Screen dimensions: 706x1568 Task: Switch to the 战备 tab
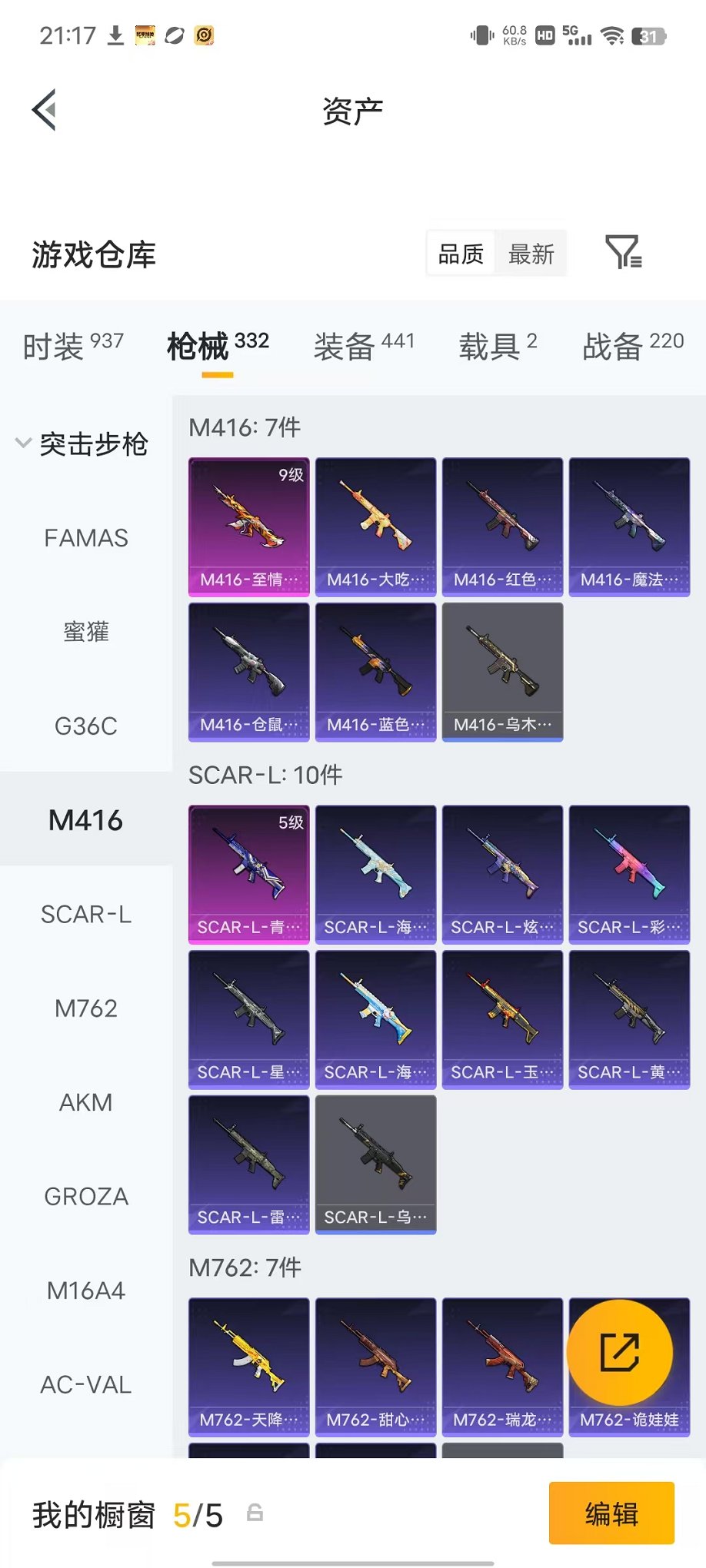tap(633, 346)
